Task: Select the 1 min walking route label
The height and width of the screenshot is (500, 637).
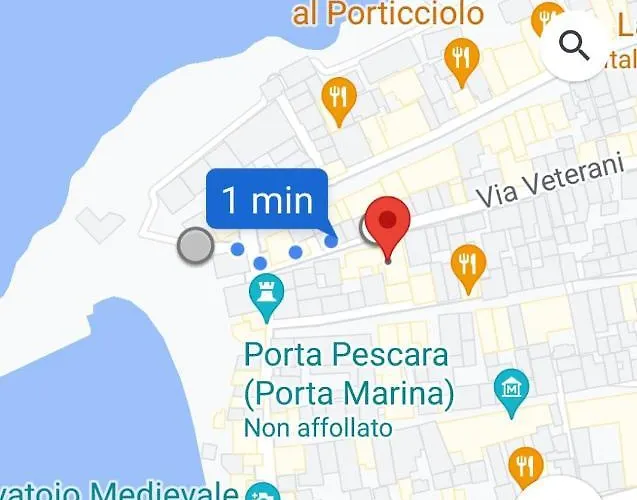Action: (x=267, y=200)
